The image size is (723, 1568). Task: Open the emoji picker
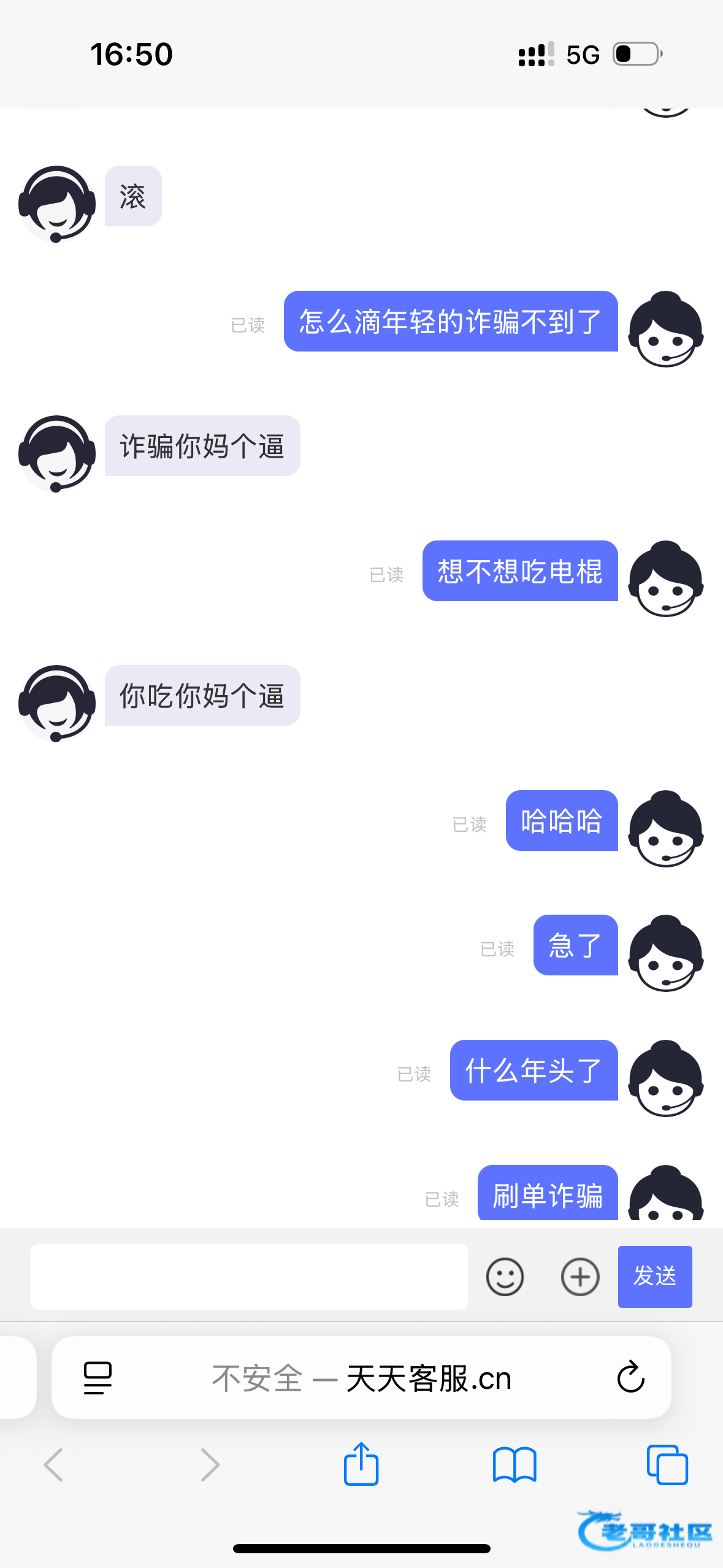coord(505,1277)
